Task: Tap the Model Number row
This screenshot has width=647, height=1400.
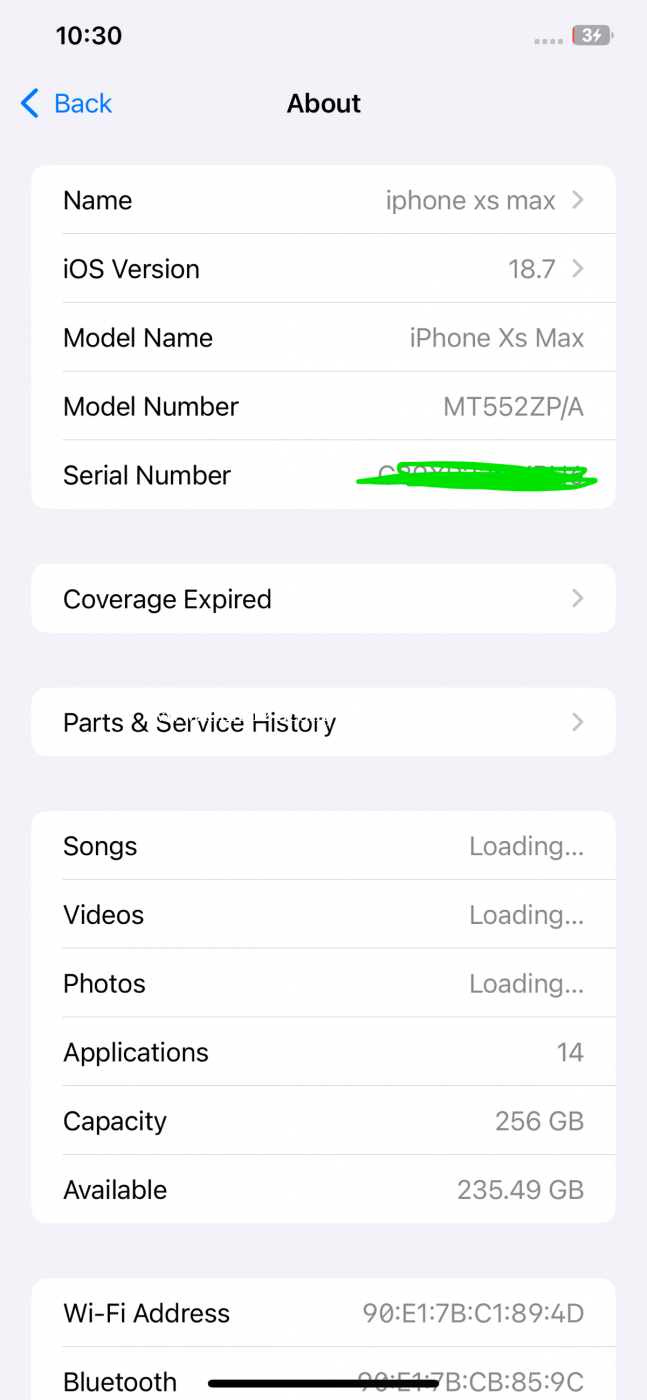Action: click(323, 406)
